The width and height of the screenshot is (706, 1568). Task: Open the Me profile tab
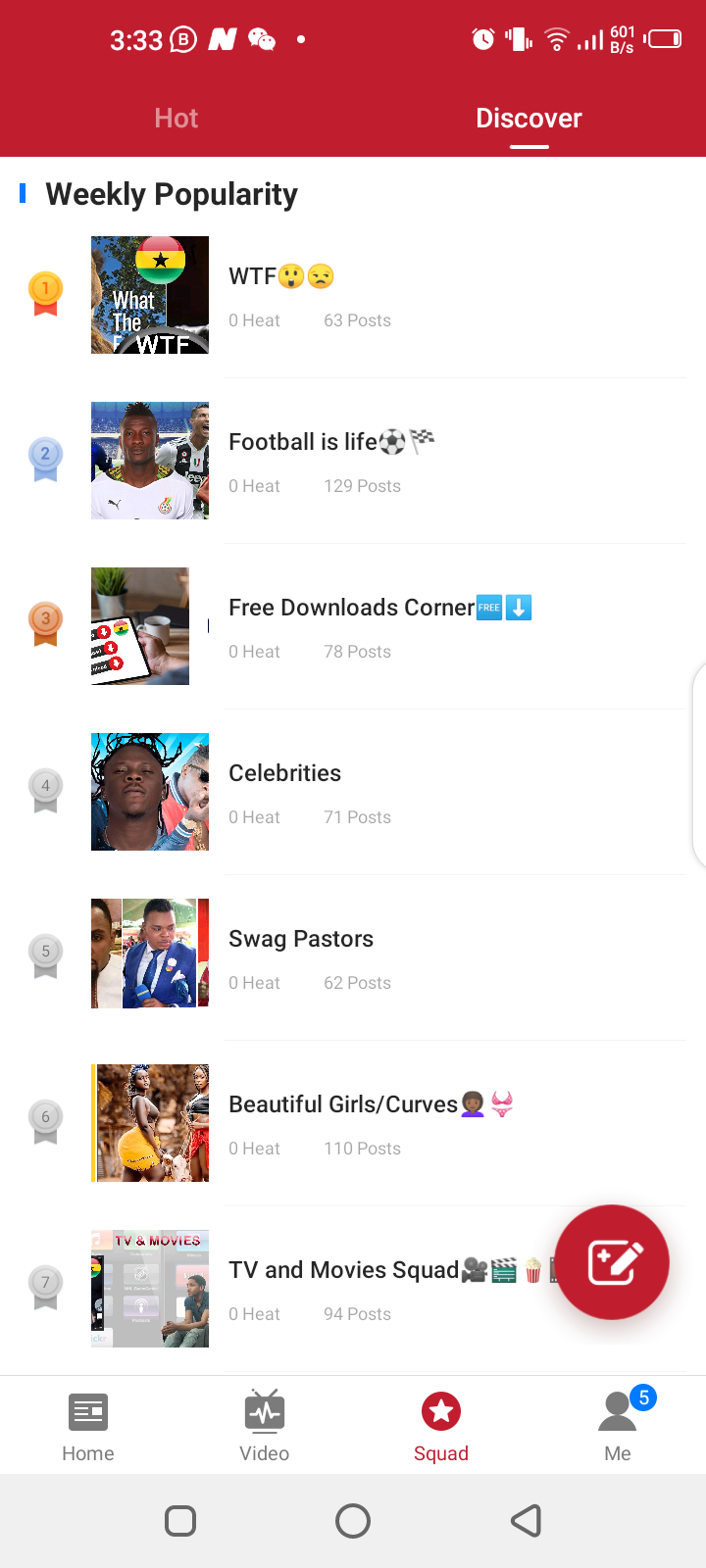pos(618,1426)
